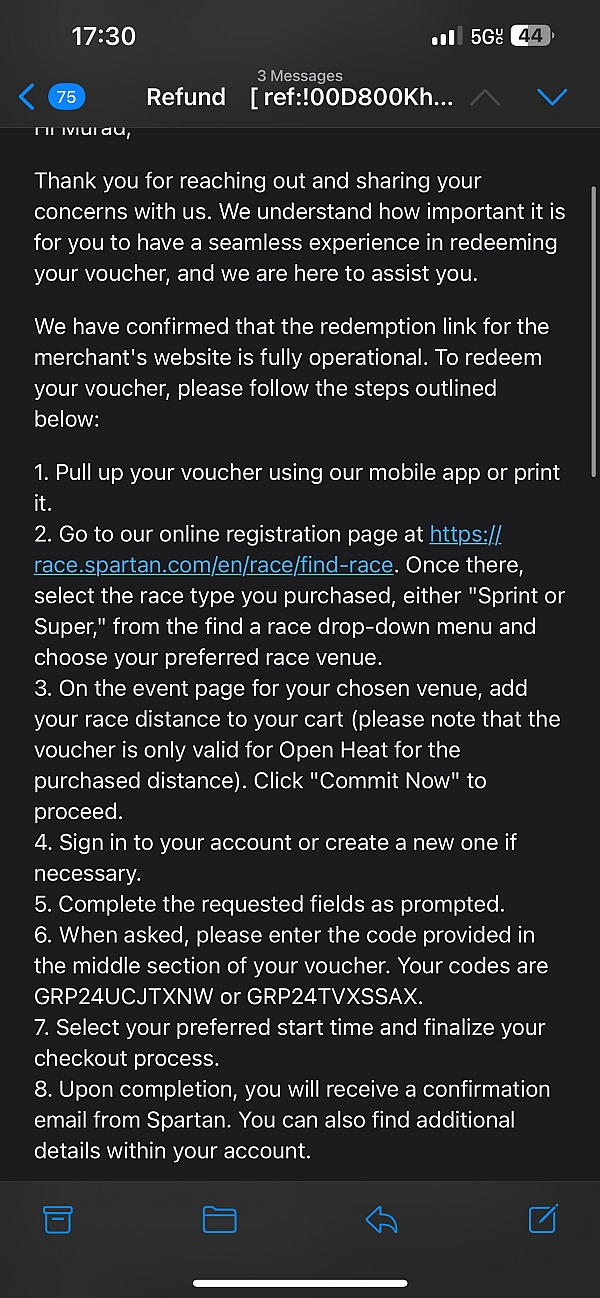
Task: Archive this email
Action: click(x=58, y=1219)
